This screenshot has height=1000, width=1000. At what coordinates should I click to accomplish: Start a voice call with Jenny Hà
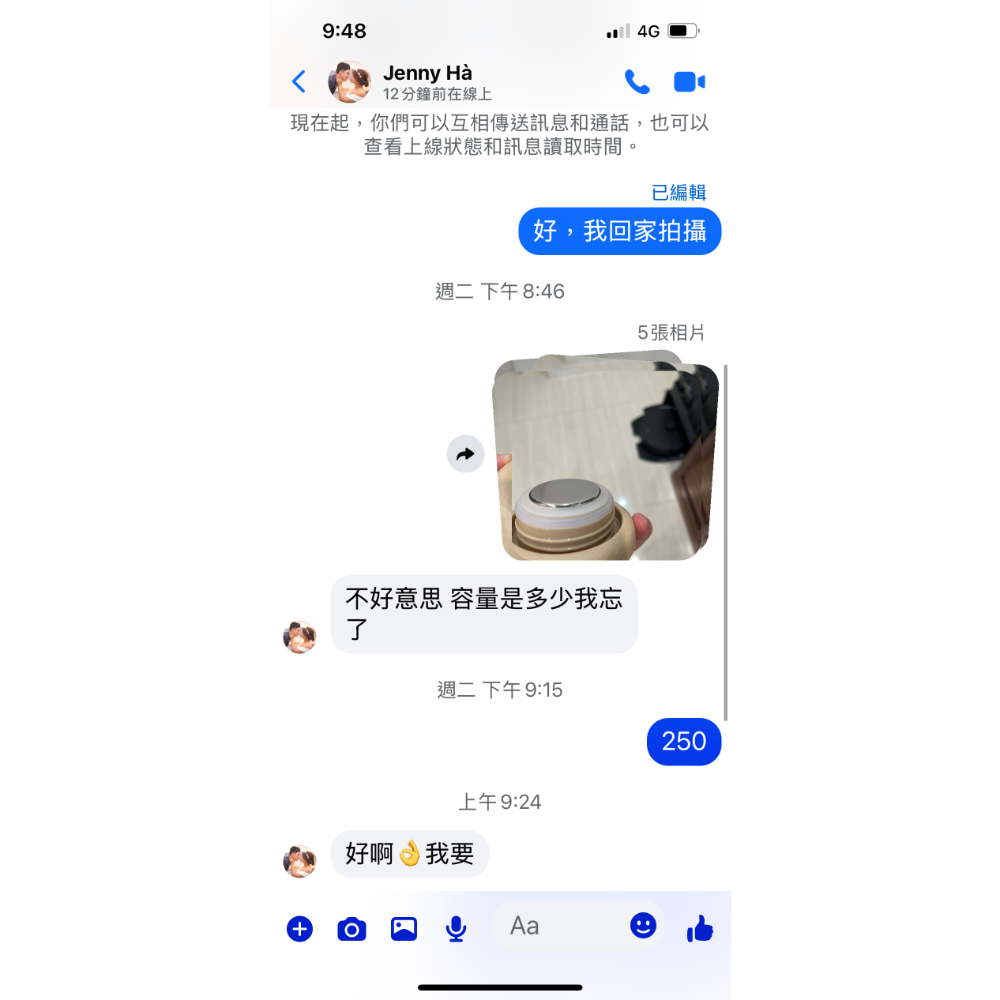[x=636, y=82]
